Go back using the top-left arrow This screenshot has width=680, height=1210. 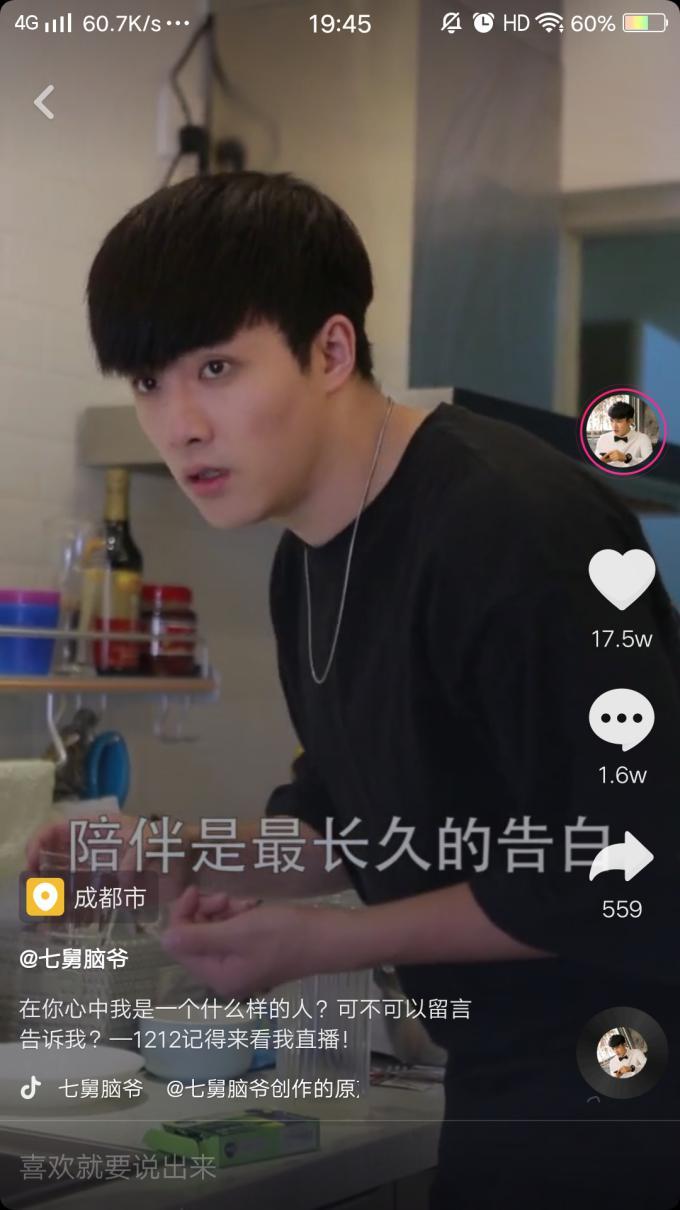(44, 102)
